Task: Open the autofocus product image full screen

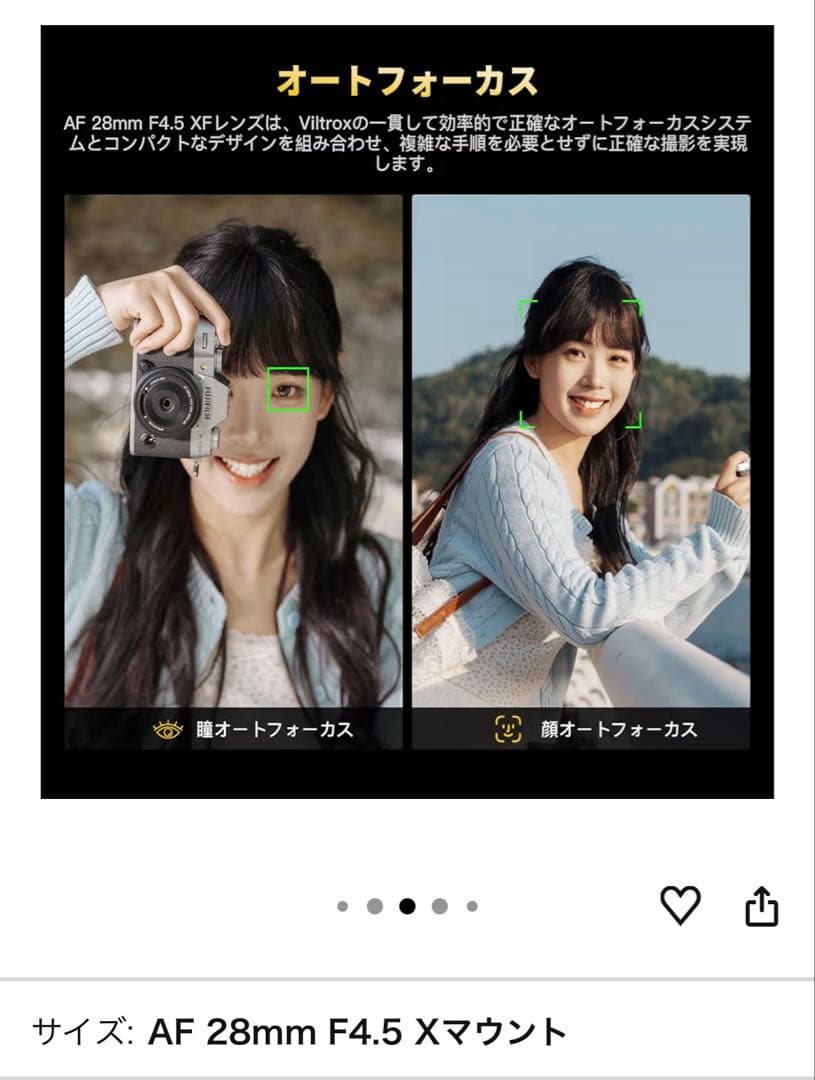Action: point(407,412)
